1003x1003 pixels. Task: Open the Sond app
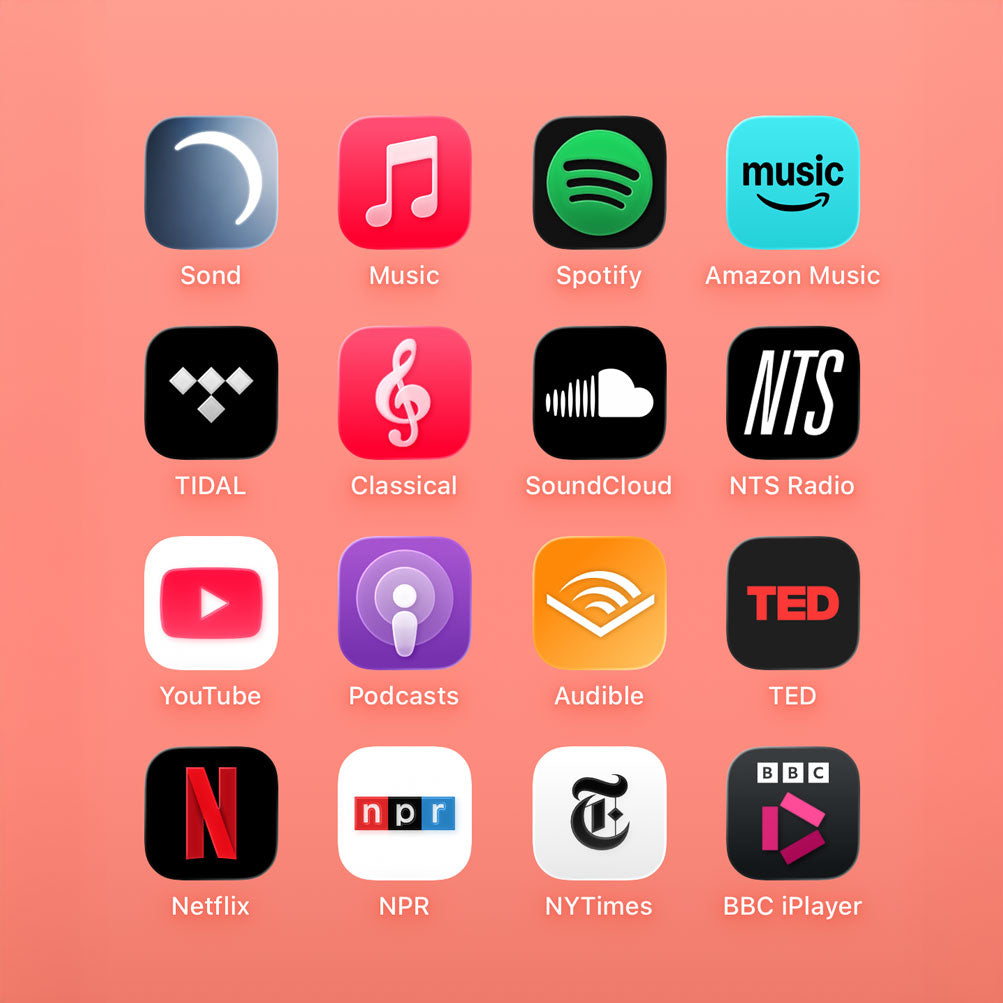tap(211, 182)
